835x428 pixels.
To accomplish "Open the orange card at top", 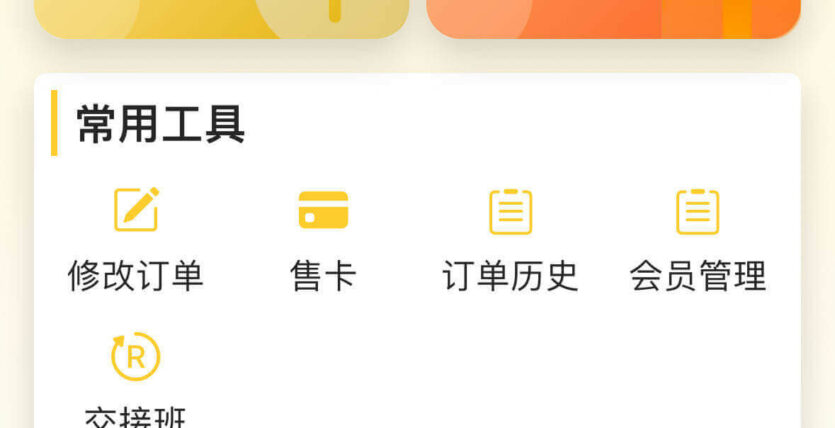I will pos(613,17).
